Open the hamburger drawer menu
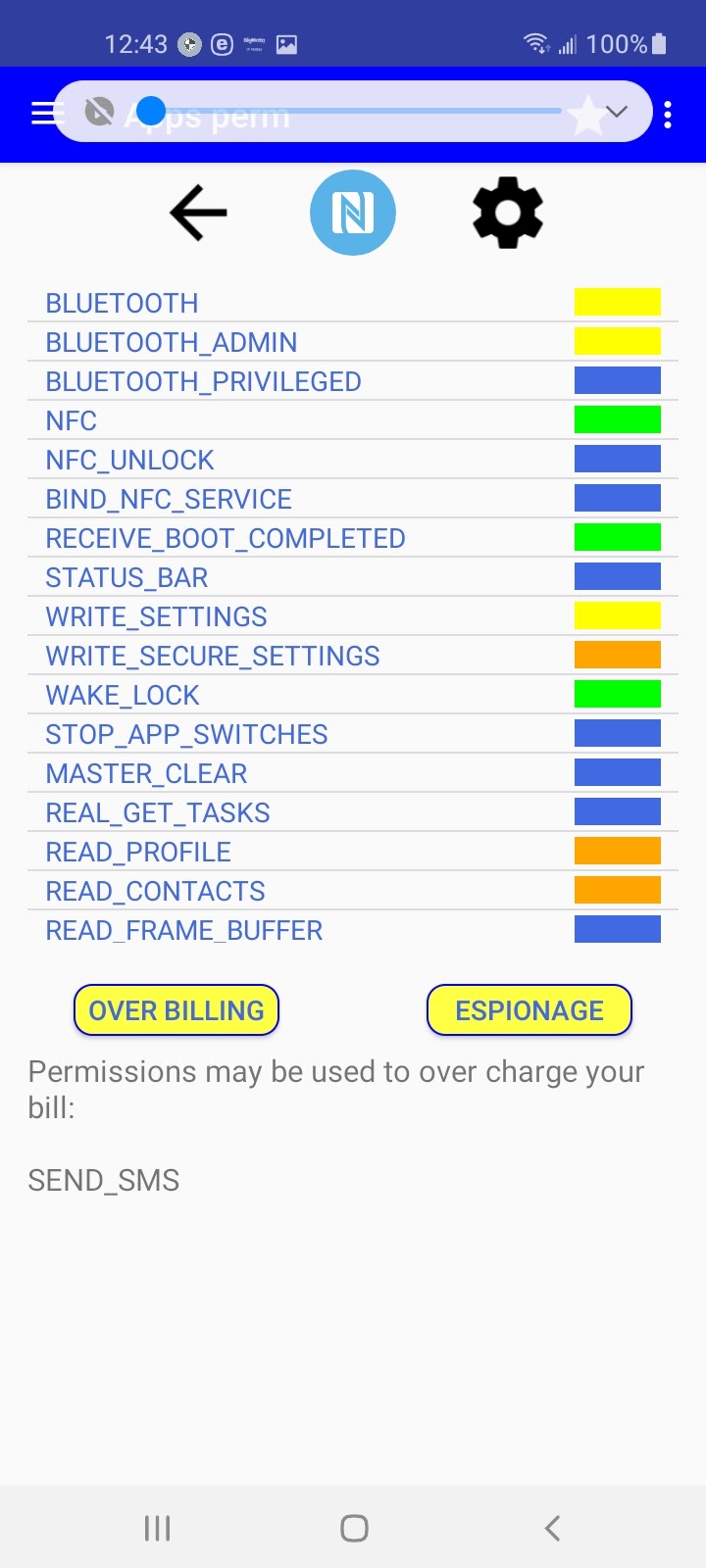 (43, 115)
